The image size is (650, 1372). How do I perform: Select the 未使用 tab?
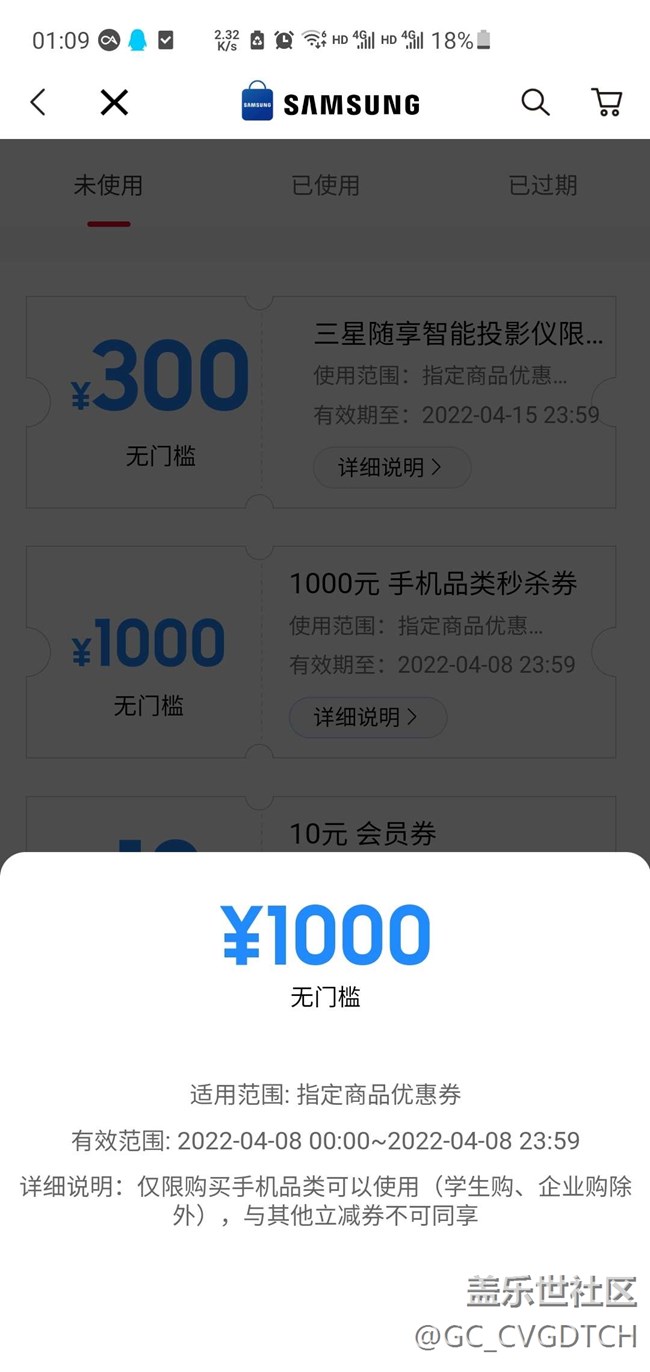tap(108, 185)
